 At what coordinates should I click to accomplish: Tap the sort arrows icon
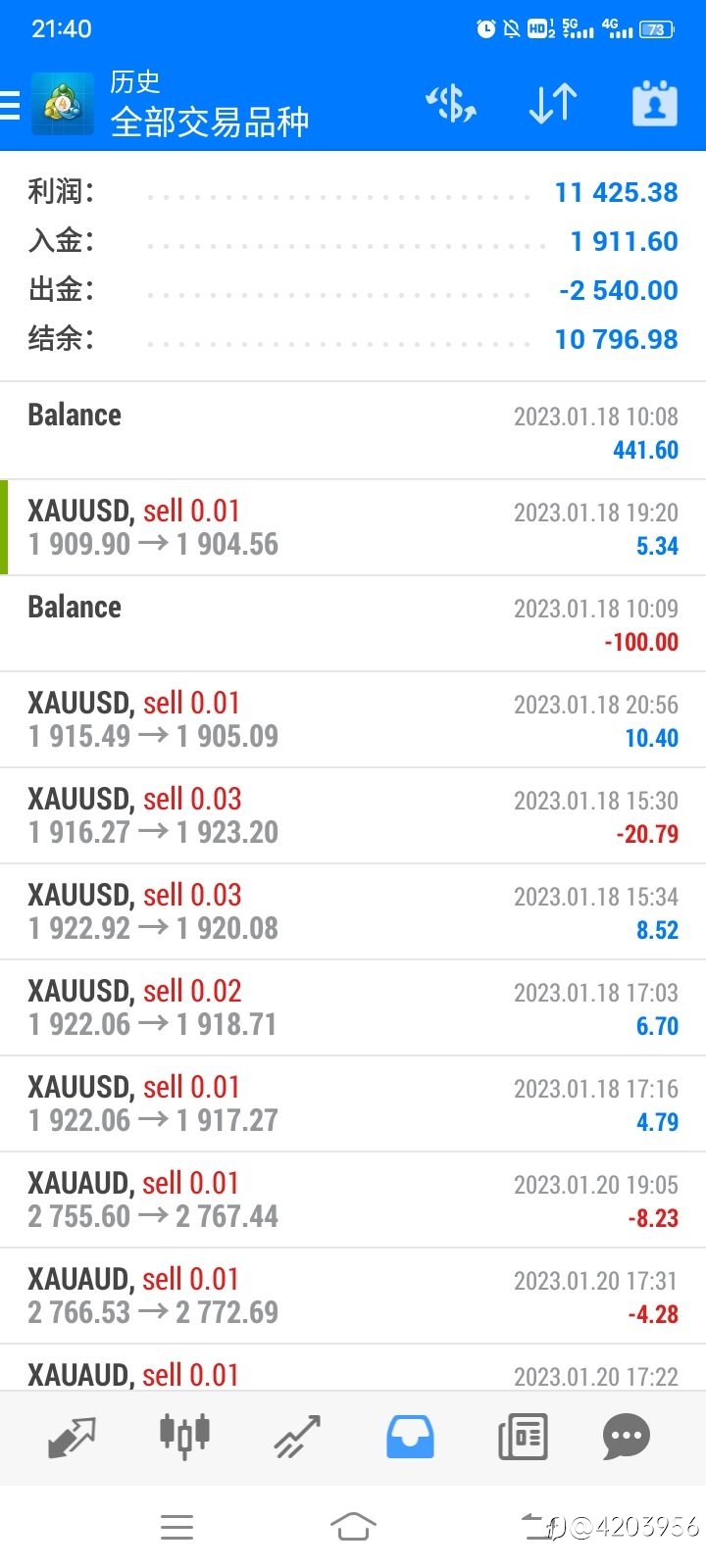coord(552,103)
